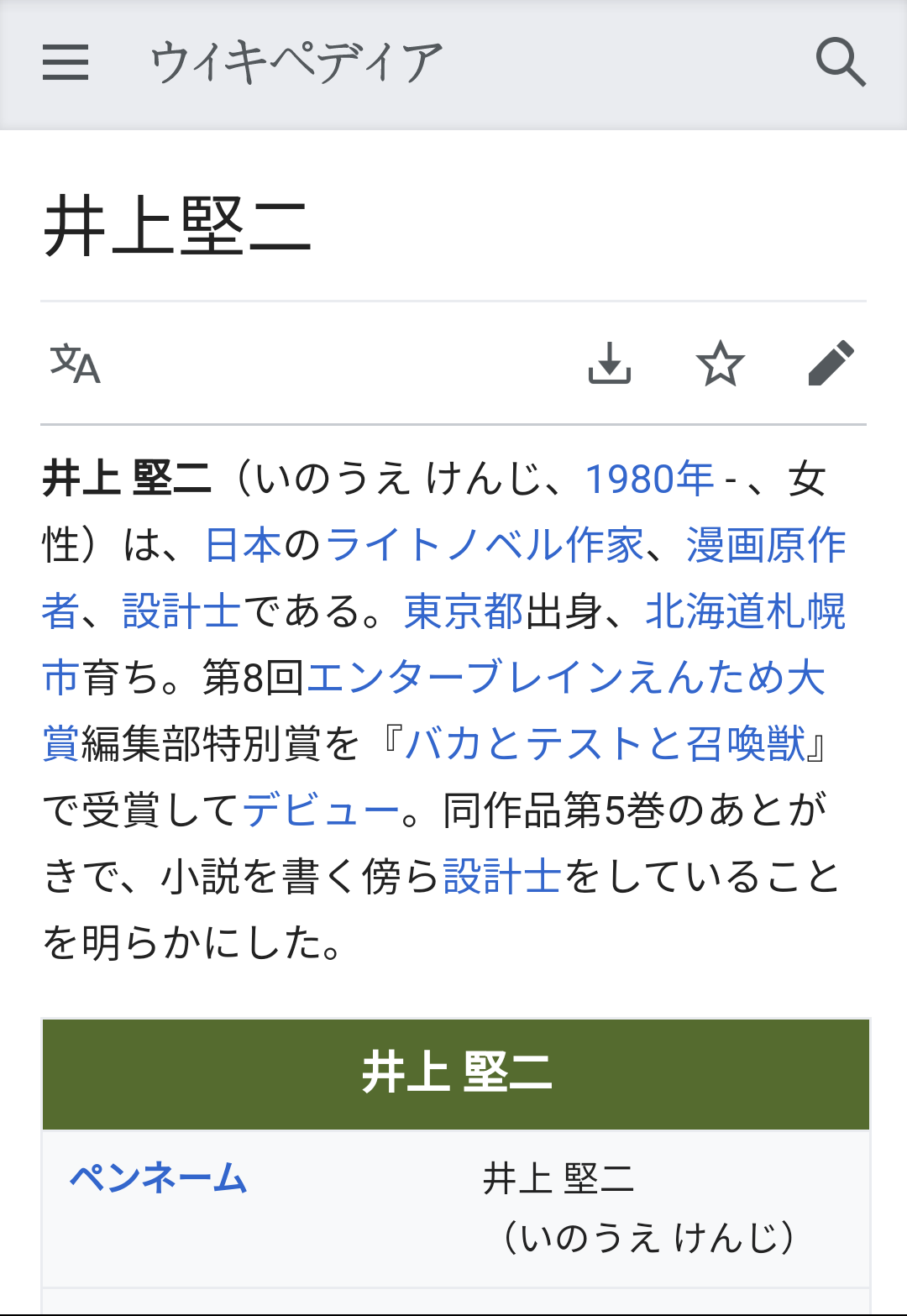Follow the 東京都 link
The image size is (907, 1316).
[x=464, y=611]
